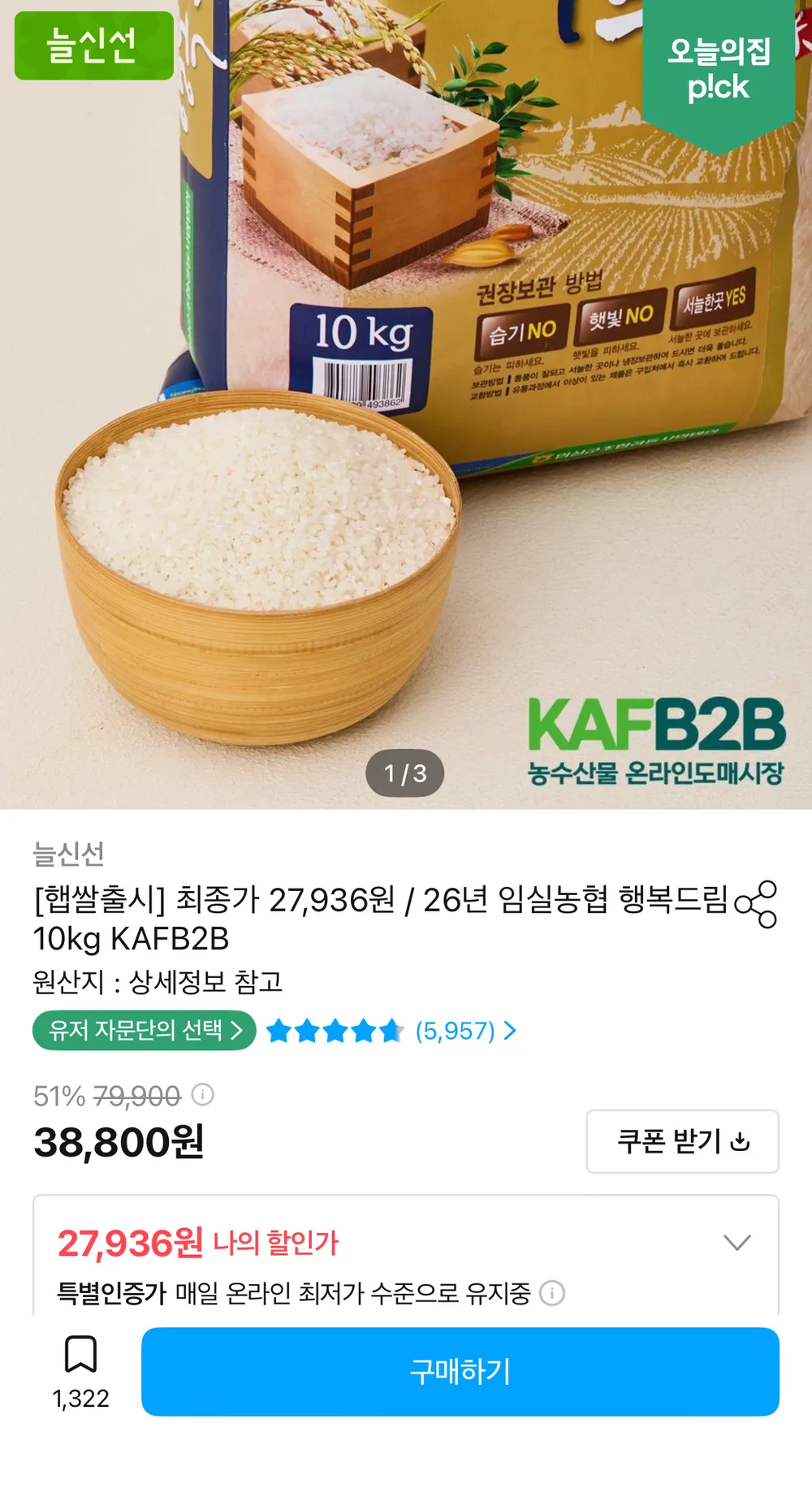Expand the 나의 할인가 details
This screenshot has width=812, height=1497.
(736, 1243)
